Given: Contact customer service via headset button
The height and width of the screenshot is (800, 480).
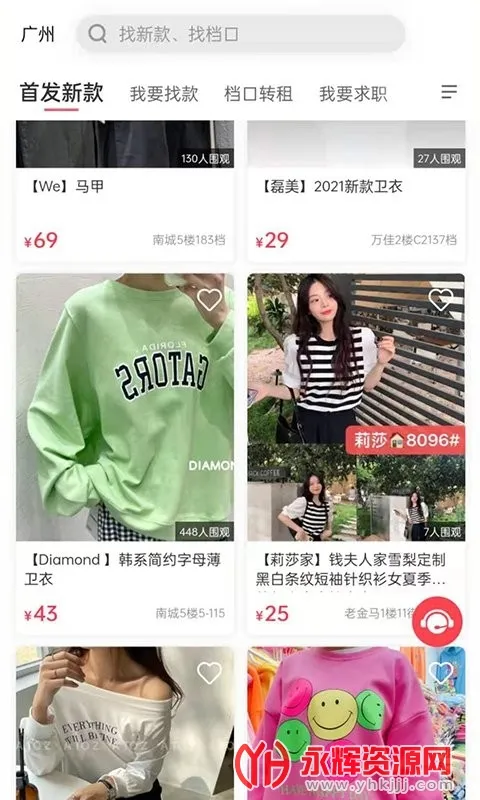Looking at the screenshot, I should [437, 621].
